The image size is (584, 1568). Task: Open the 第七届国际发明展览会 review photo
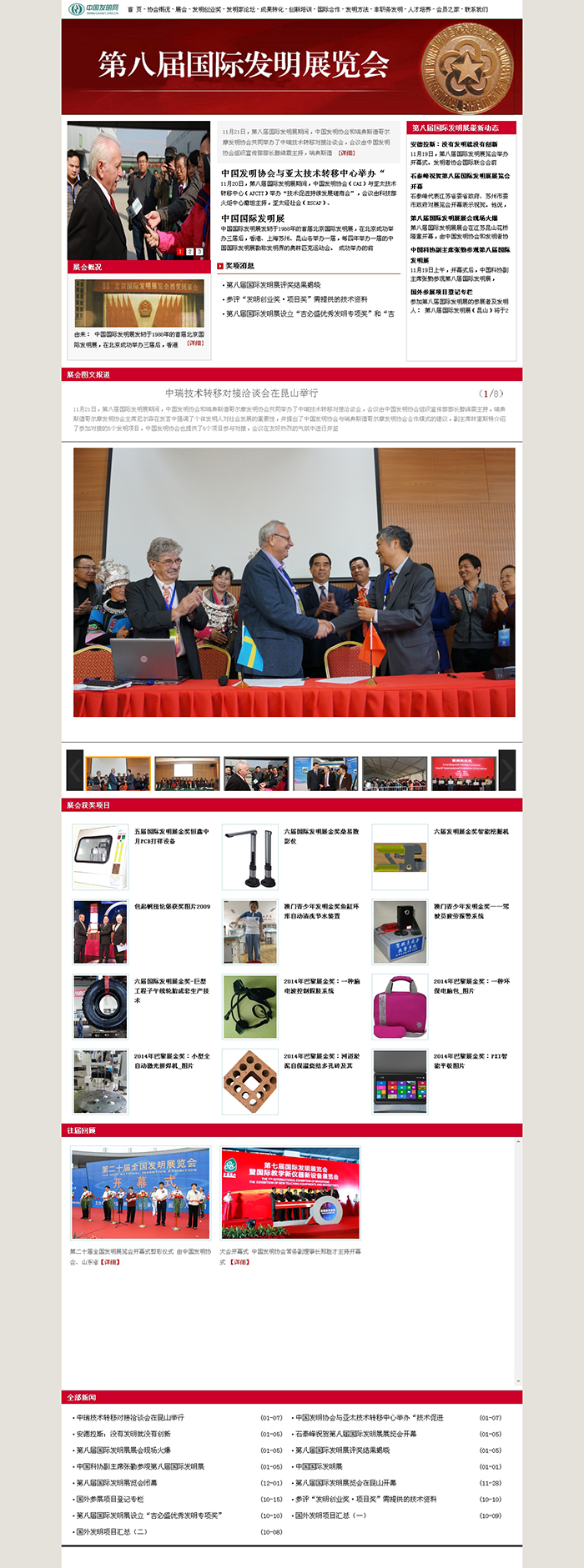290,1193
